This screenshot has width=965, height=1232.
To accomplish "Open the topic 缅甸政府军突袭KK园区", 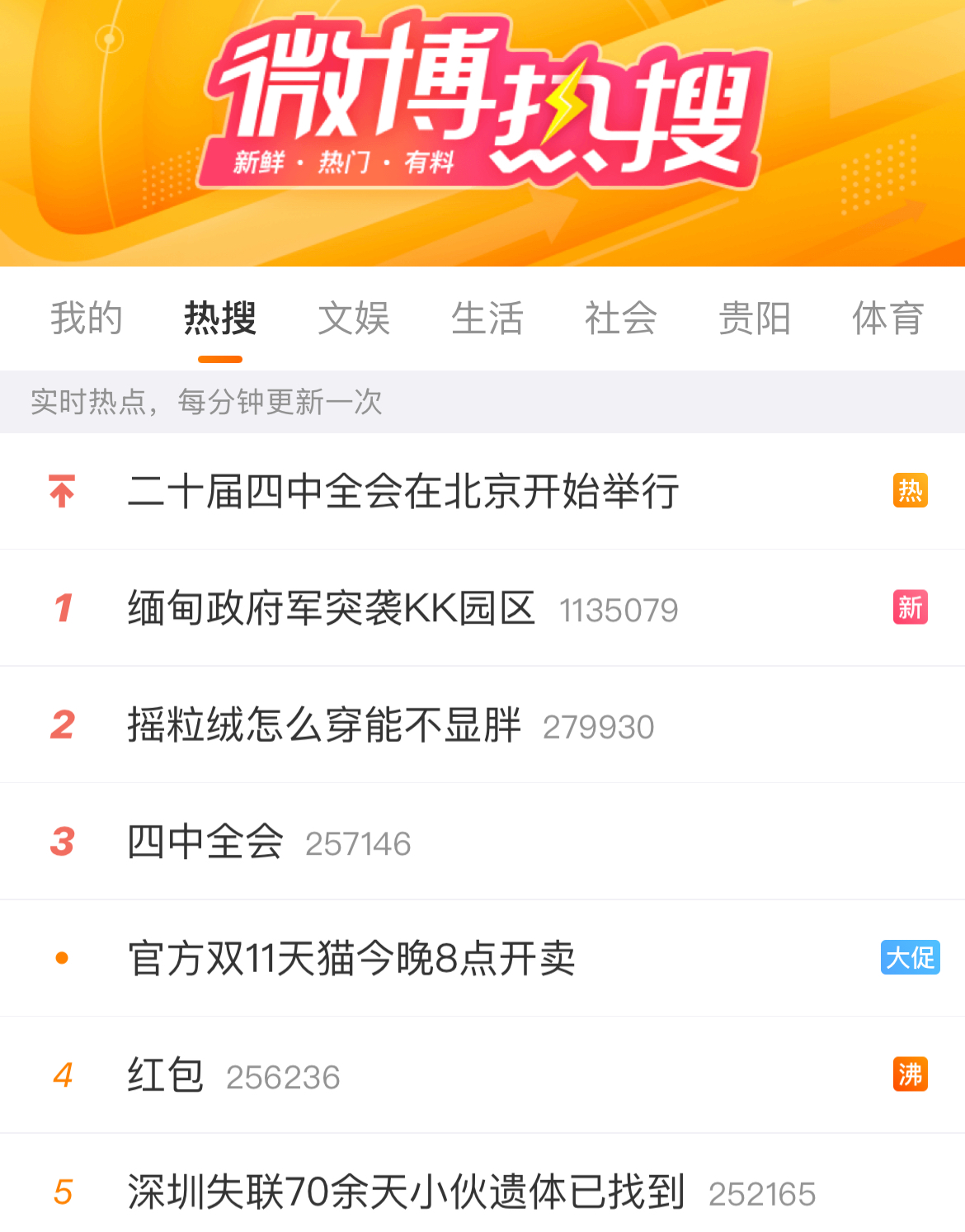I will pos(332,609).
